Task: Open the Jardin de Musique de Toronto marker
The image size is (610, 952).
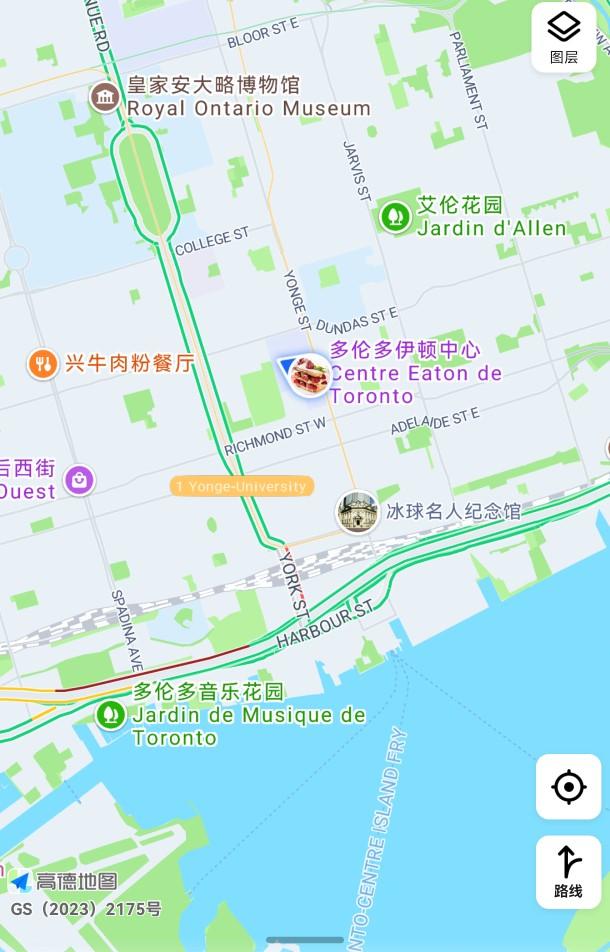Action: (x=110, y=714)
